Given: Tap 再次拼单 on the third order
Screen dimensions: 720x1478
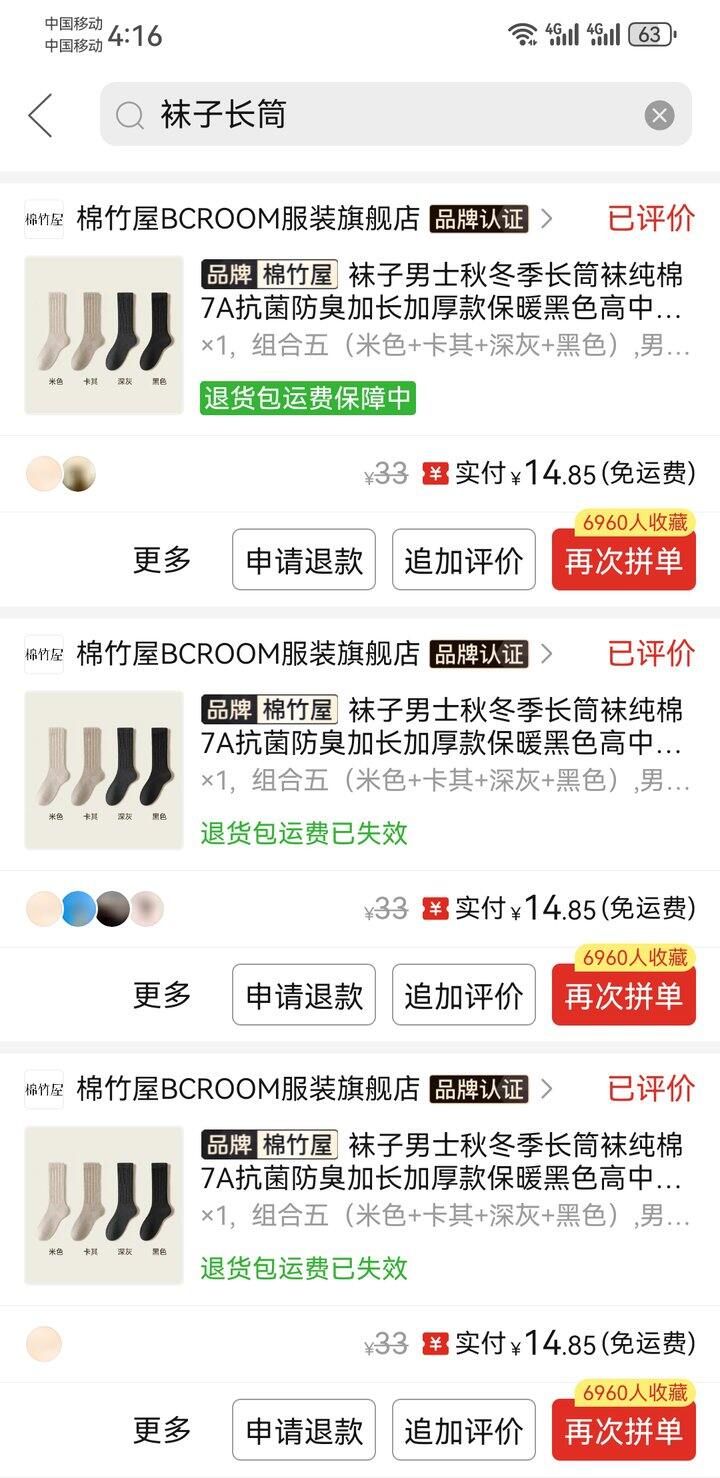Looking at the screenshot, I should click(x=623, y=1430).
